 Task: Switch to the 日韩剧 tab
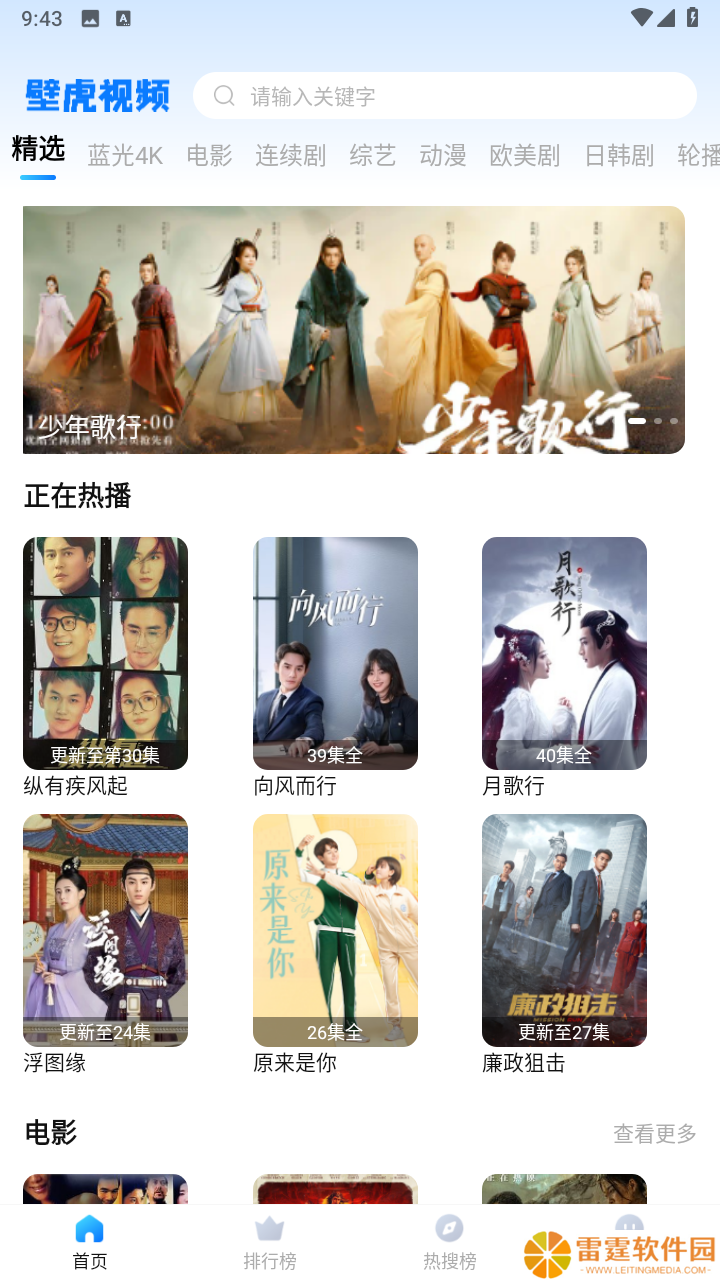tap(619, 155)
